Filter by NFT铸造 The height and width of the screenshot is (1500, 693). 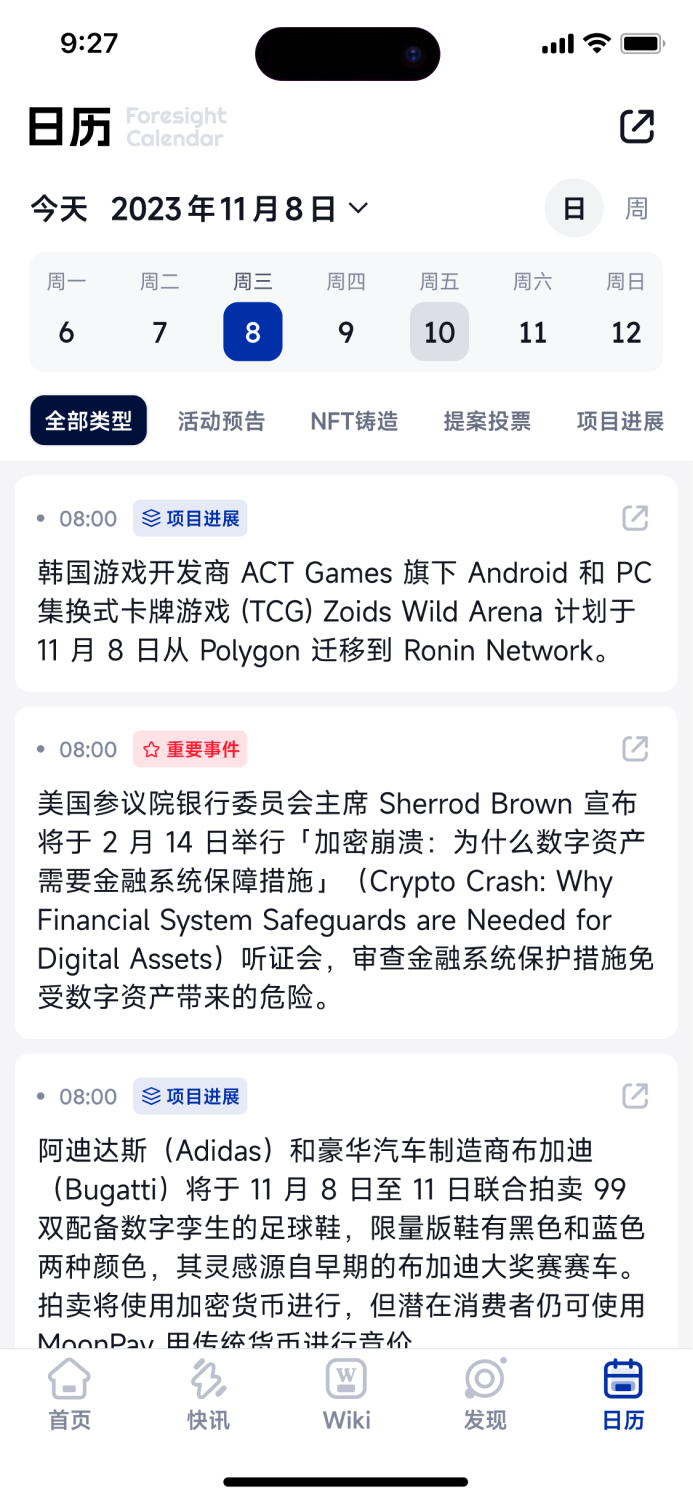tap(354, 421)
